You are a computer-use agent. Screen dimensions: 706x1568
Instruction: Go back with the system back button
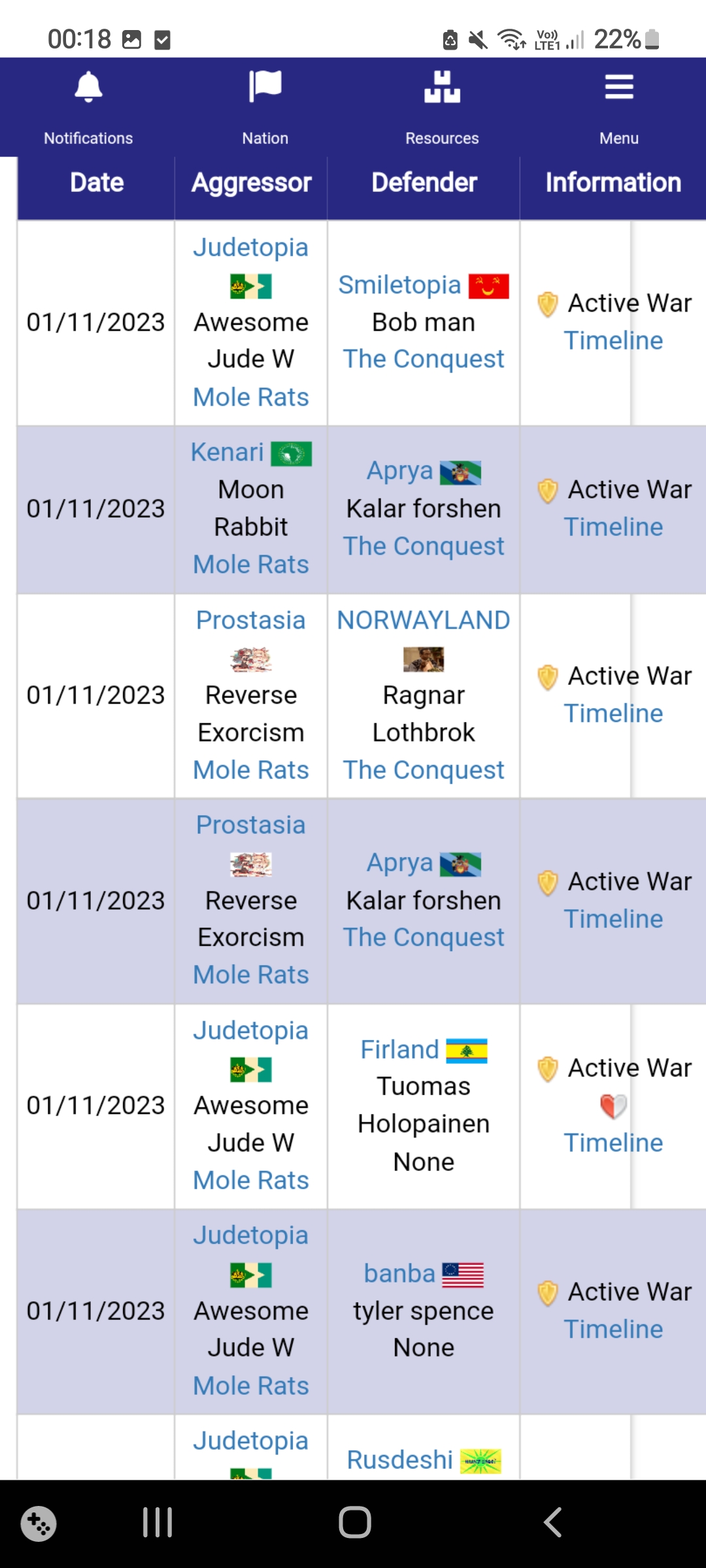553,1522
